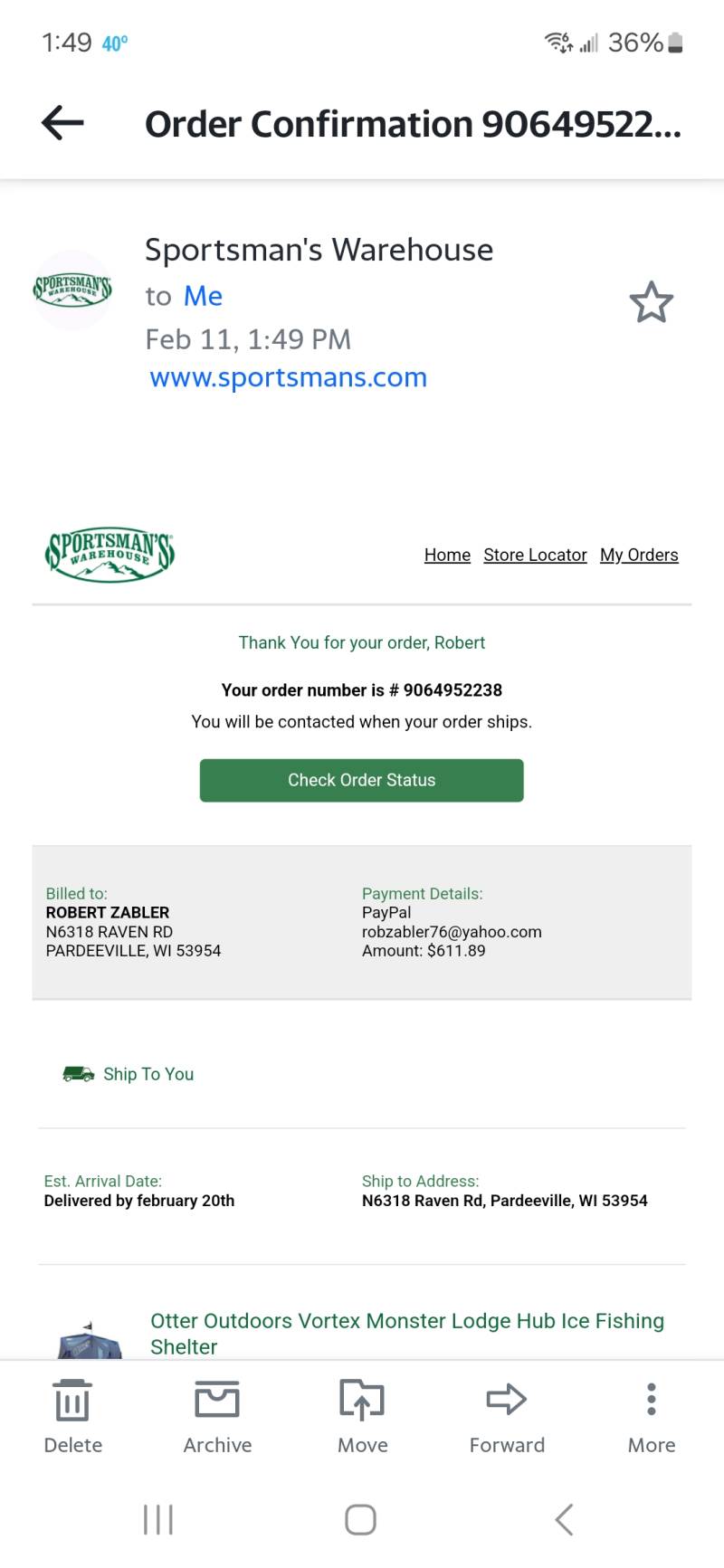724x1568 pixels.
Task: Open the More options menu
Action: point(652,1416)
